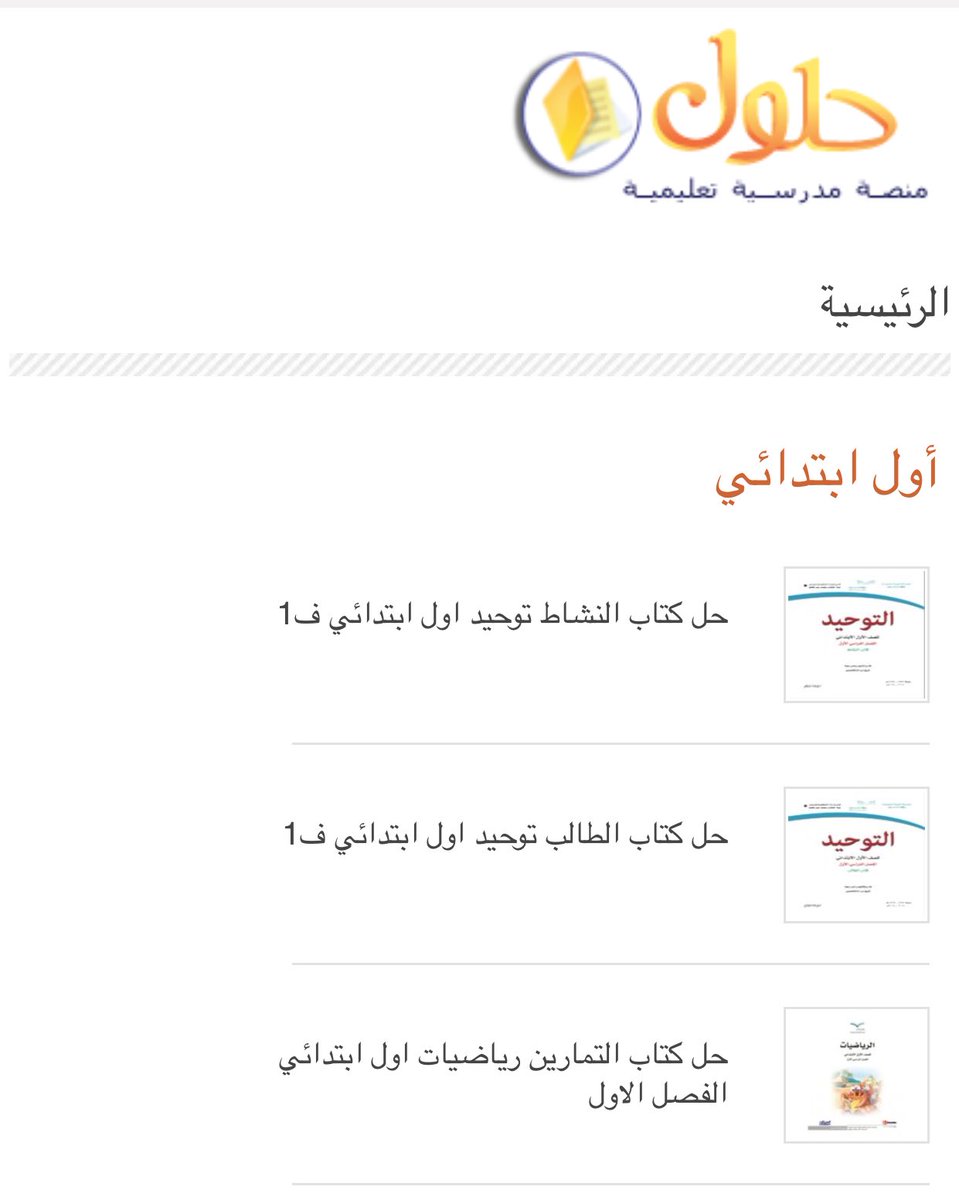This screenshot has width=959, height=1200.
Task: Open حل كتاب التمارين رياضيات اول ابتدائي
Action: point(504,1073)
